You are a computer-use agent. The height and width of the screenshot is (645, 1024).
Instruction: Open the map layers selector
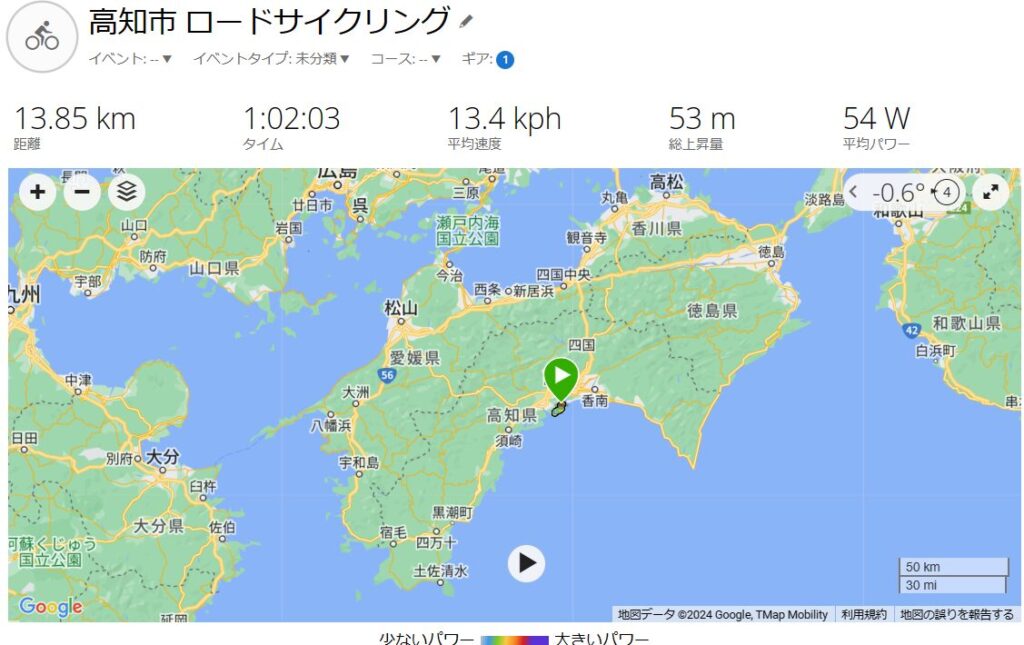pyautogui.click(x=127, y=192)
